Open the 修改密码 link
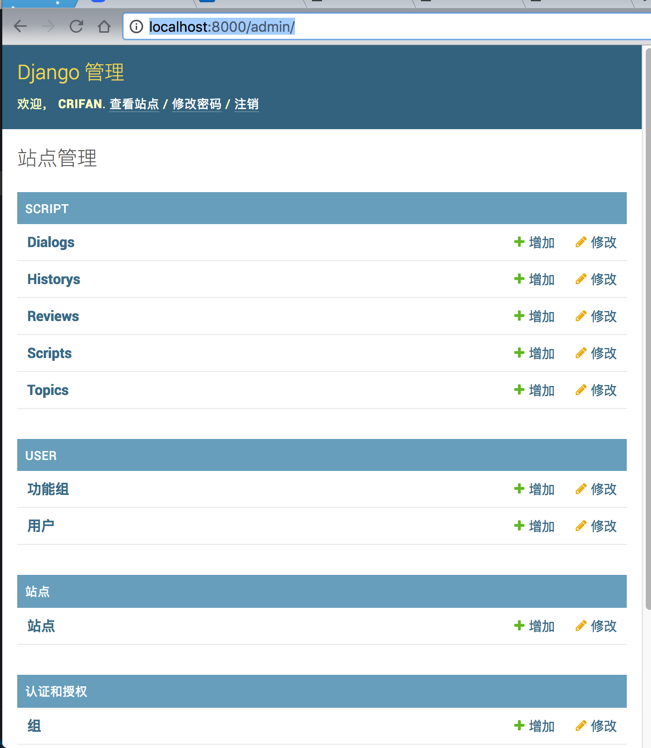The image size is (651, 748). [x=196, y=104]
